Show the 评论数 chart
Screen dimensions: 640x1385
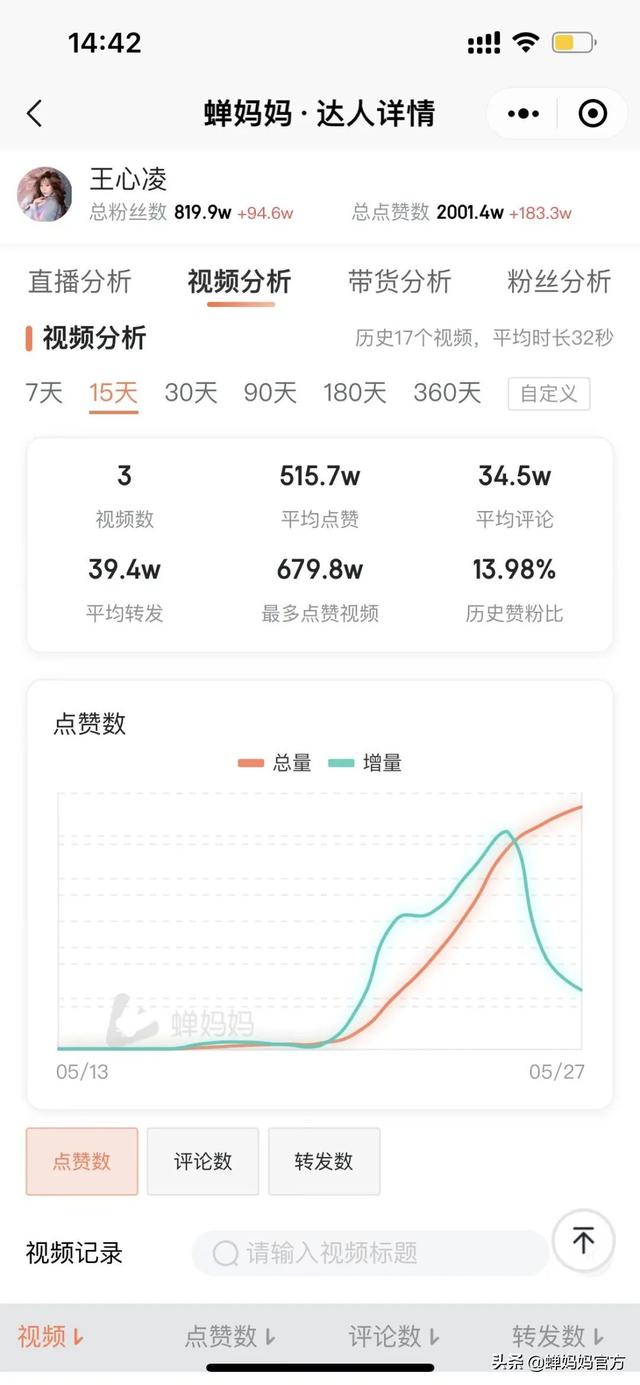click(203, 1161)
